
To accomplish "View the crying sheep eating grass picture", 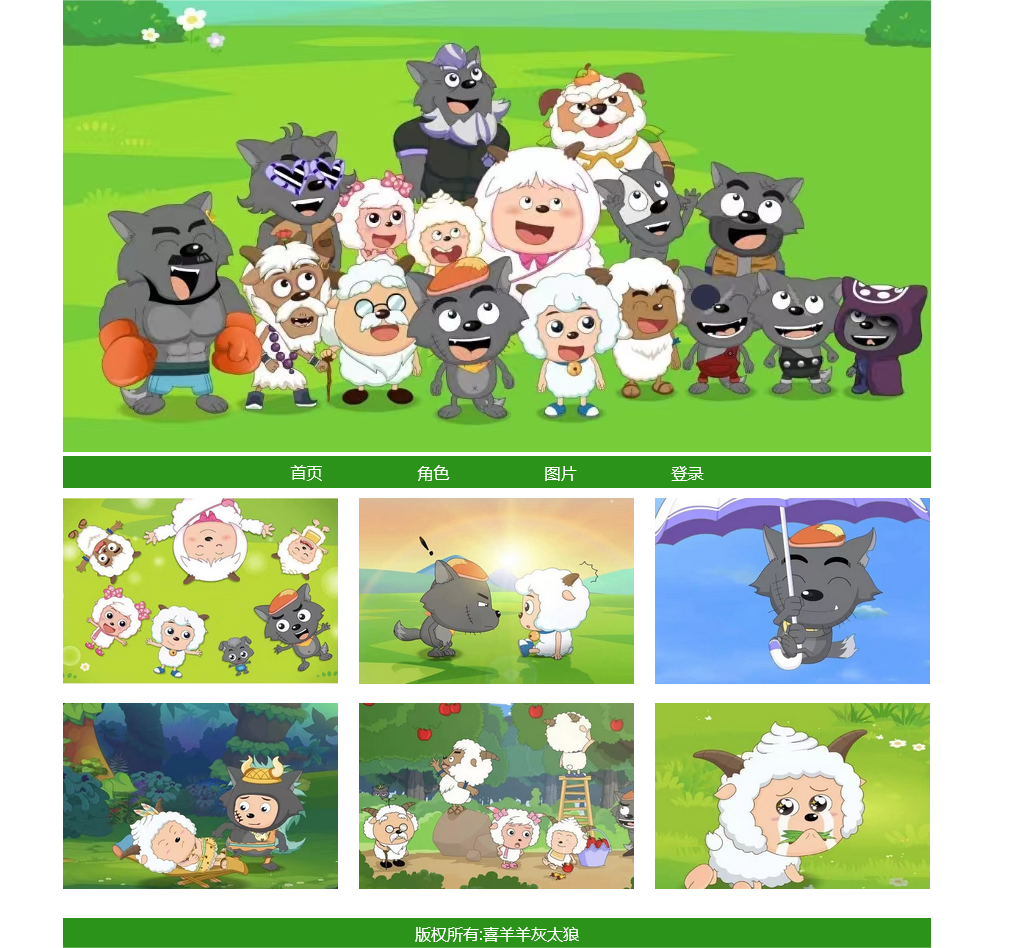I will (792, 795).
